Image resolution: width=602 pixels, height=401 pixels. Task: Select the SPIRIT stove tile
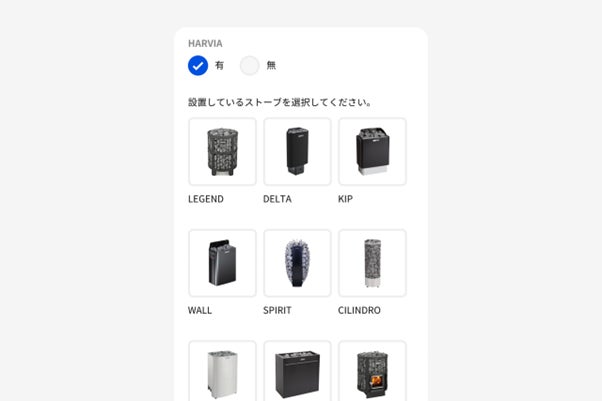pyautogui.click(x=297, y=263)
